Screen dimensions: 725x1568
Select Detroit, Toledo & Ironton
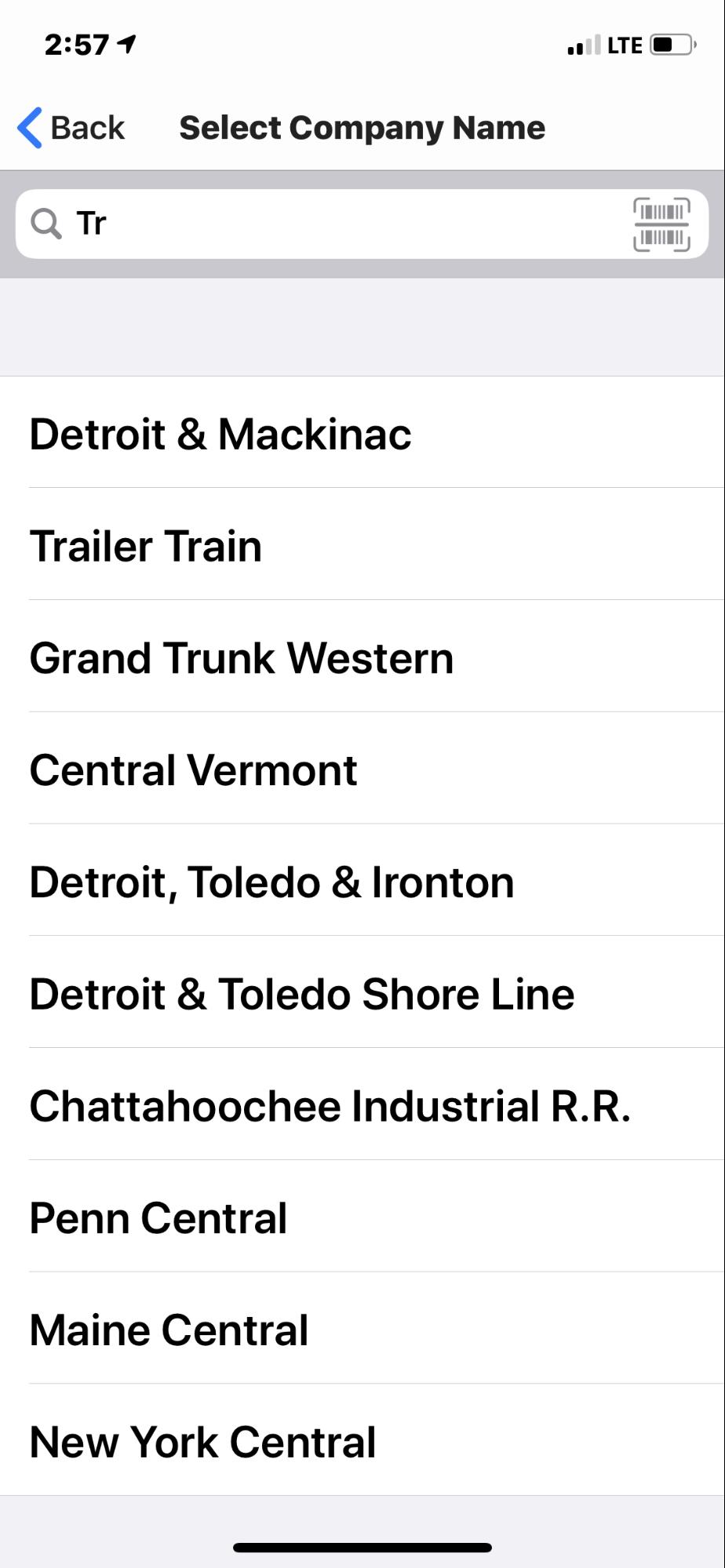(362, 880)
